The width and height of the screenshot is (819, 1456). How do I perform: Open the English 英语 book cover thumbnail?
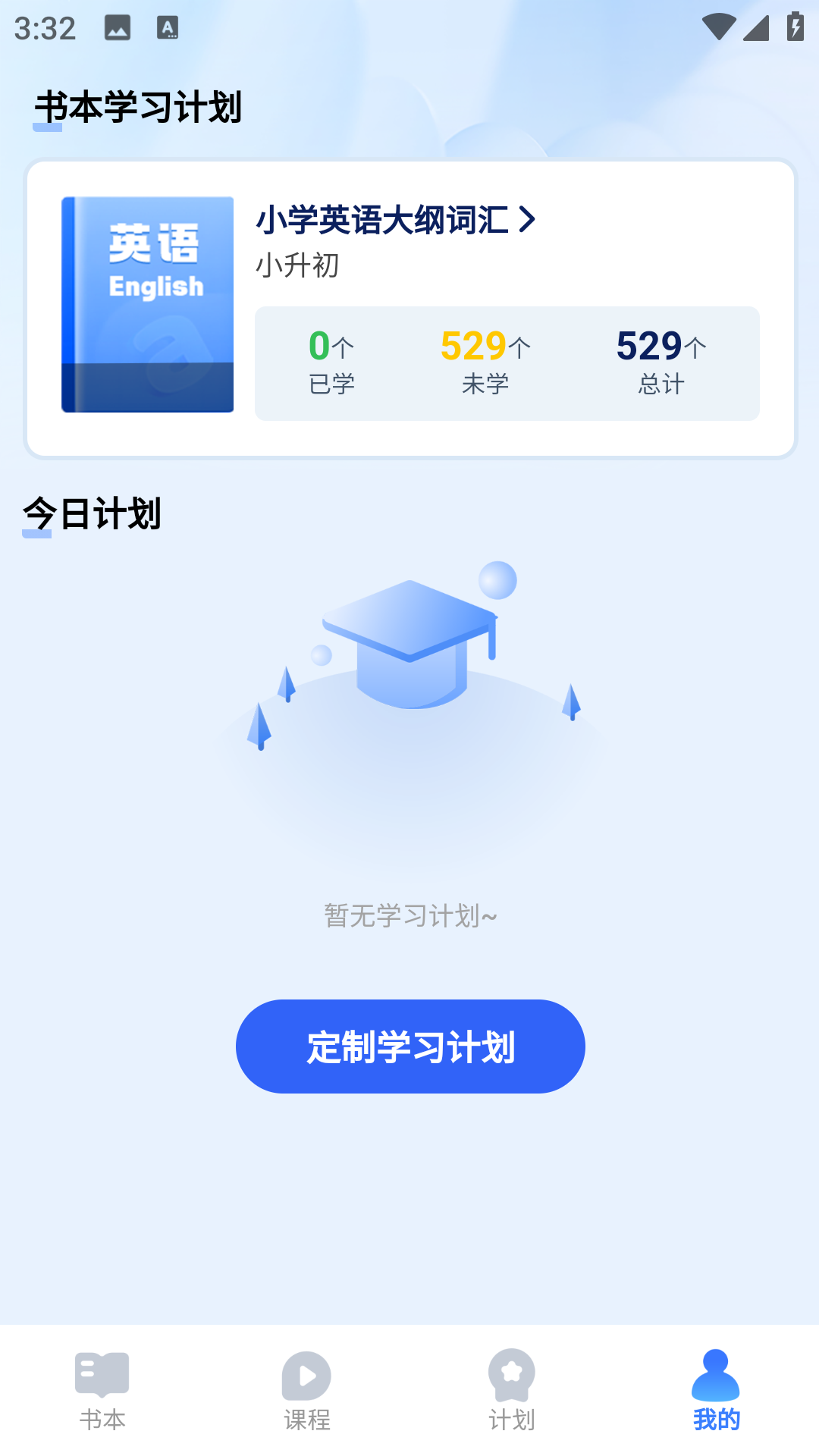coord(147,303)
